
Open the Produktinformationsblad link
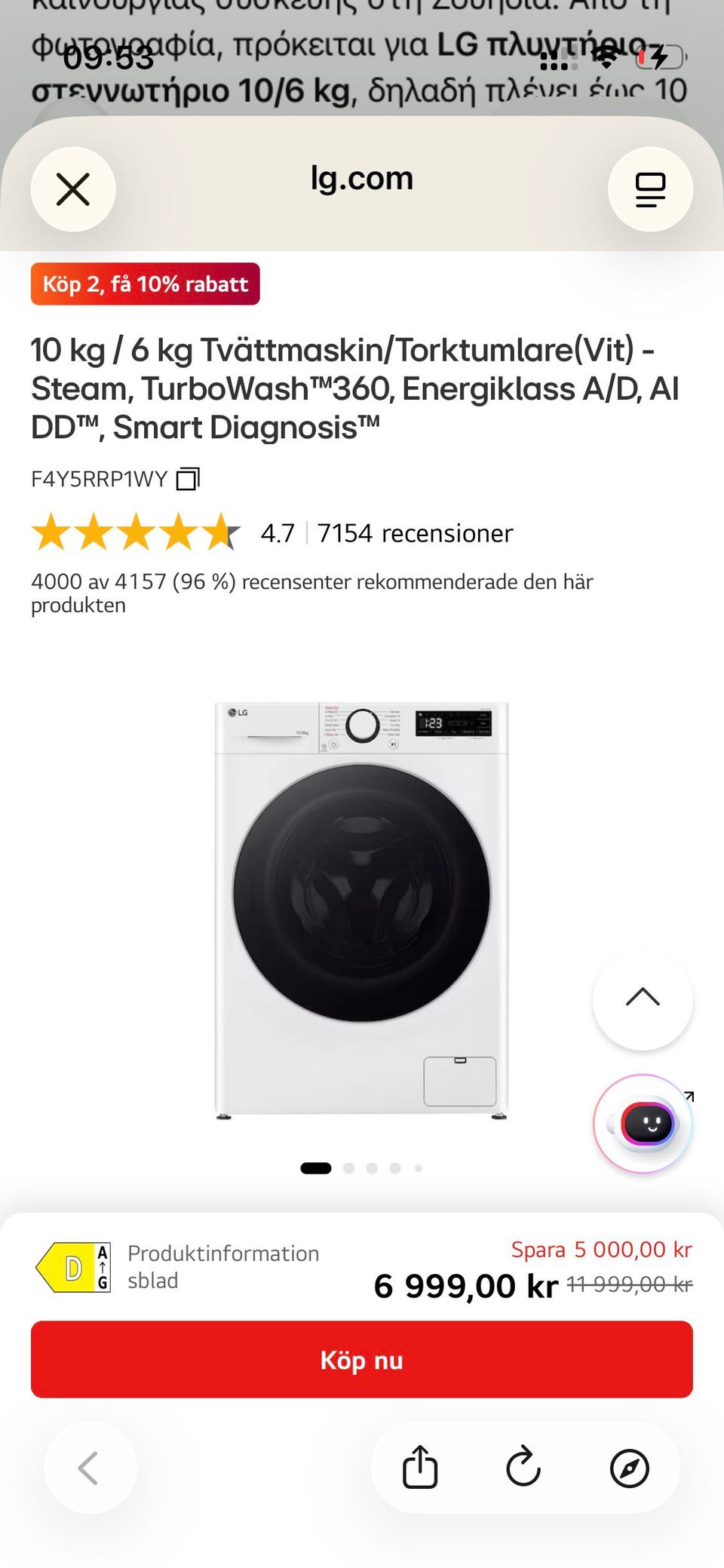pyautogui.click(x=223, y=1267)
